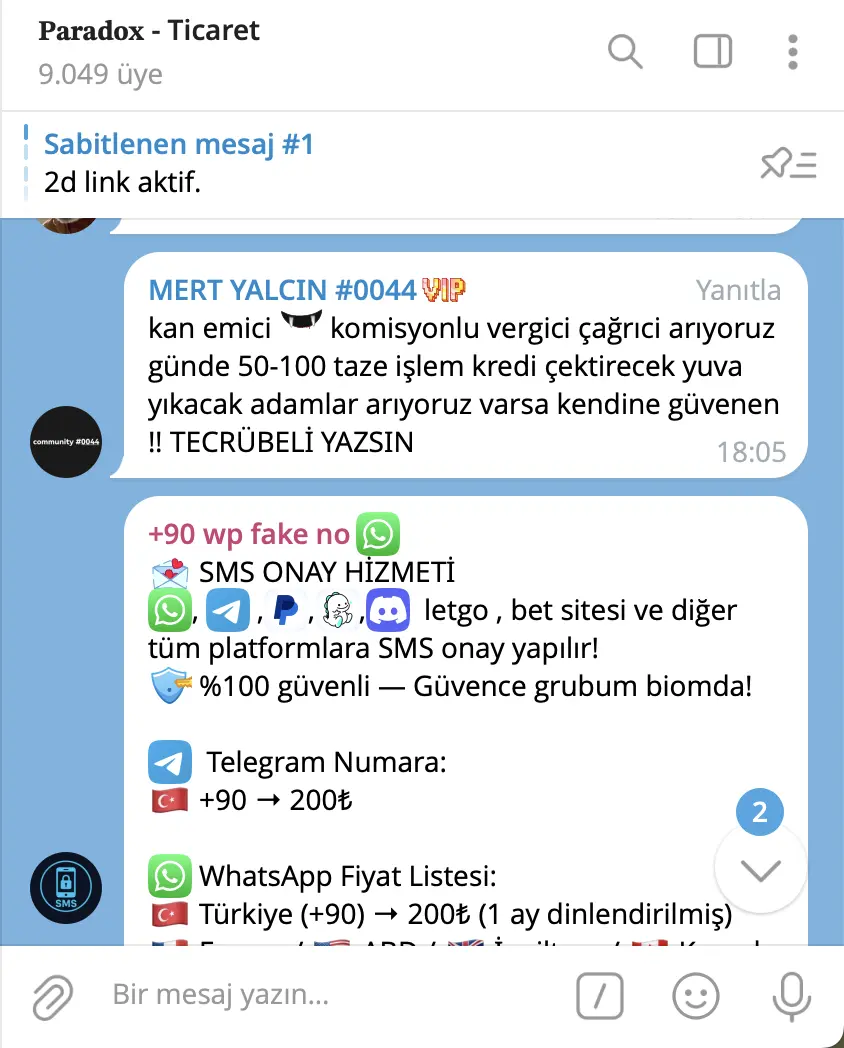Image resolution: width=844 pixels, height=1048 pixels.
Task: Search within the Paradox - Ticaret chat
Action: (625, 51)
